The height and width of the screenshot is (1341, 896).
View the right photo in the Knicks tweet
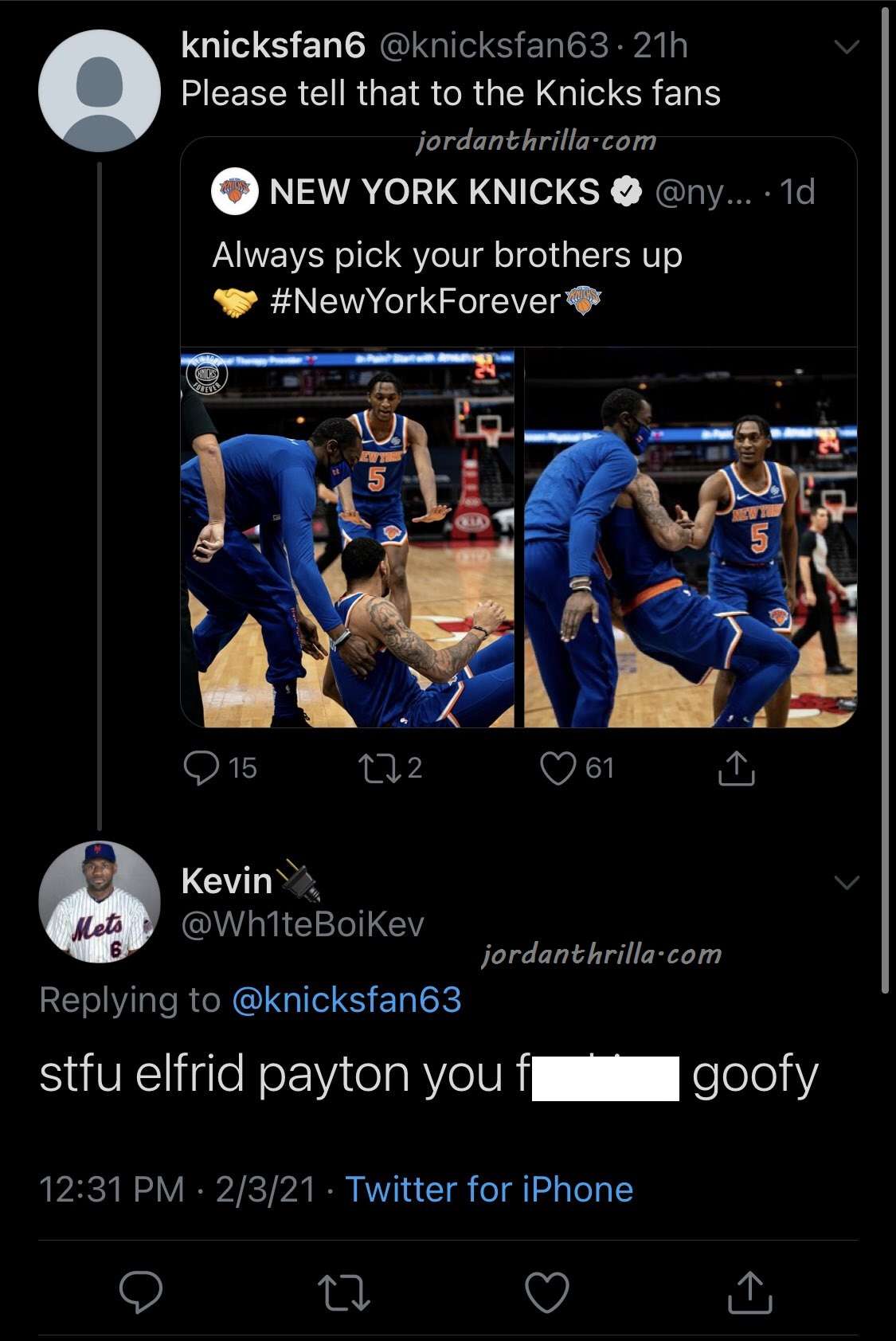[x=691, y=538]
